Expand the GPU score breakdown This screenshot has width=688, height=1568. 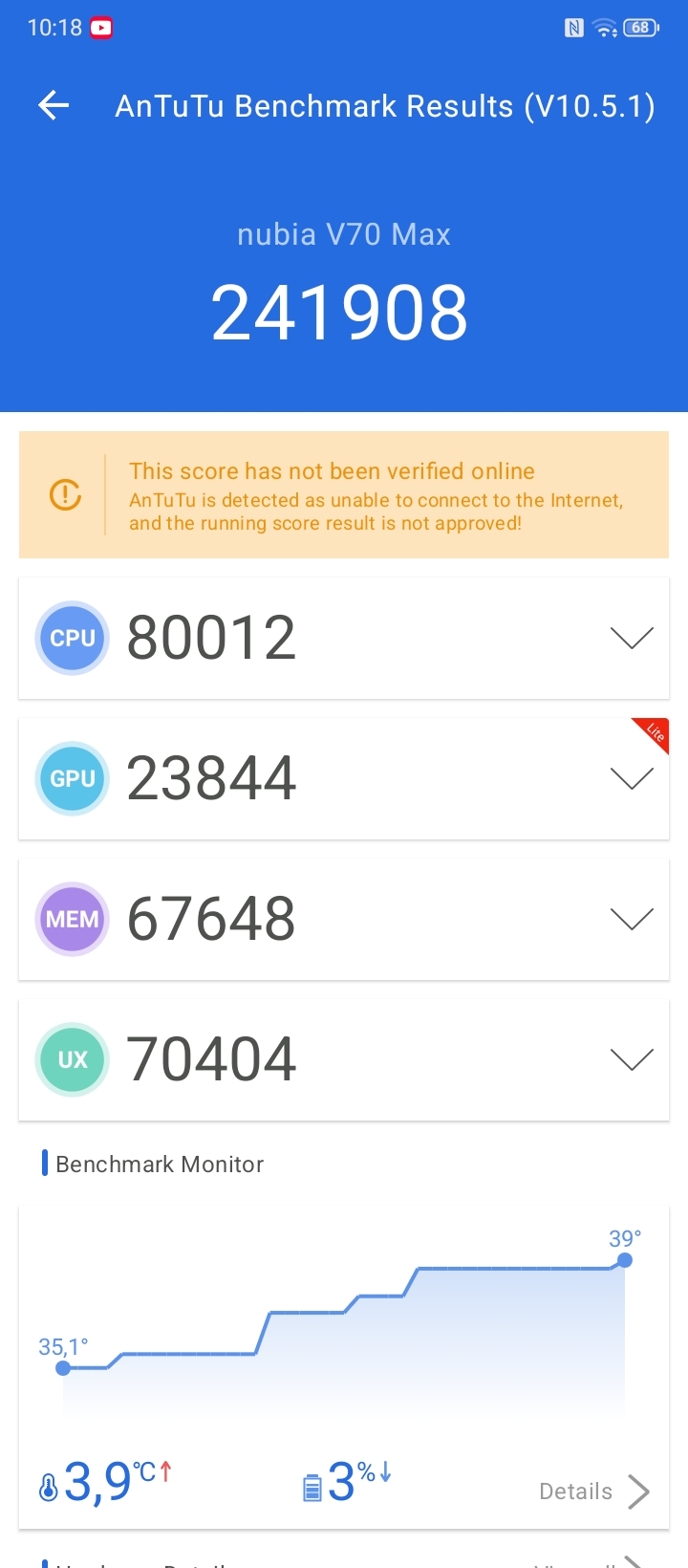click(x=632, y=778)
